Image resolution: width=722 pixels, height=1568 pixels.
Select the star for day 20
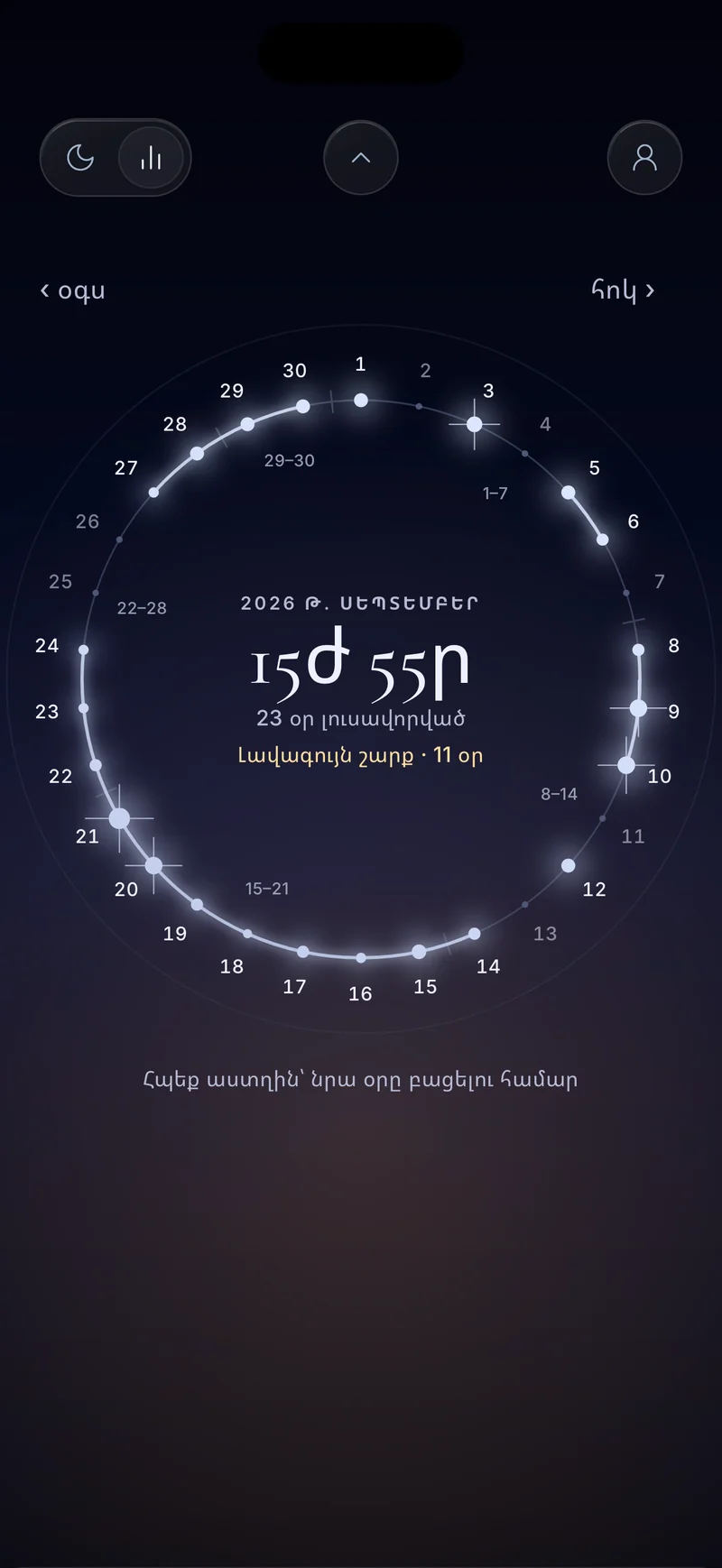pos(153,865)
